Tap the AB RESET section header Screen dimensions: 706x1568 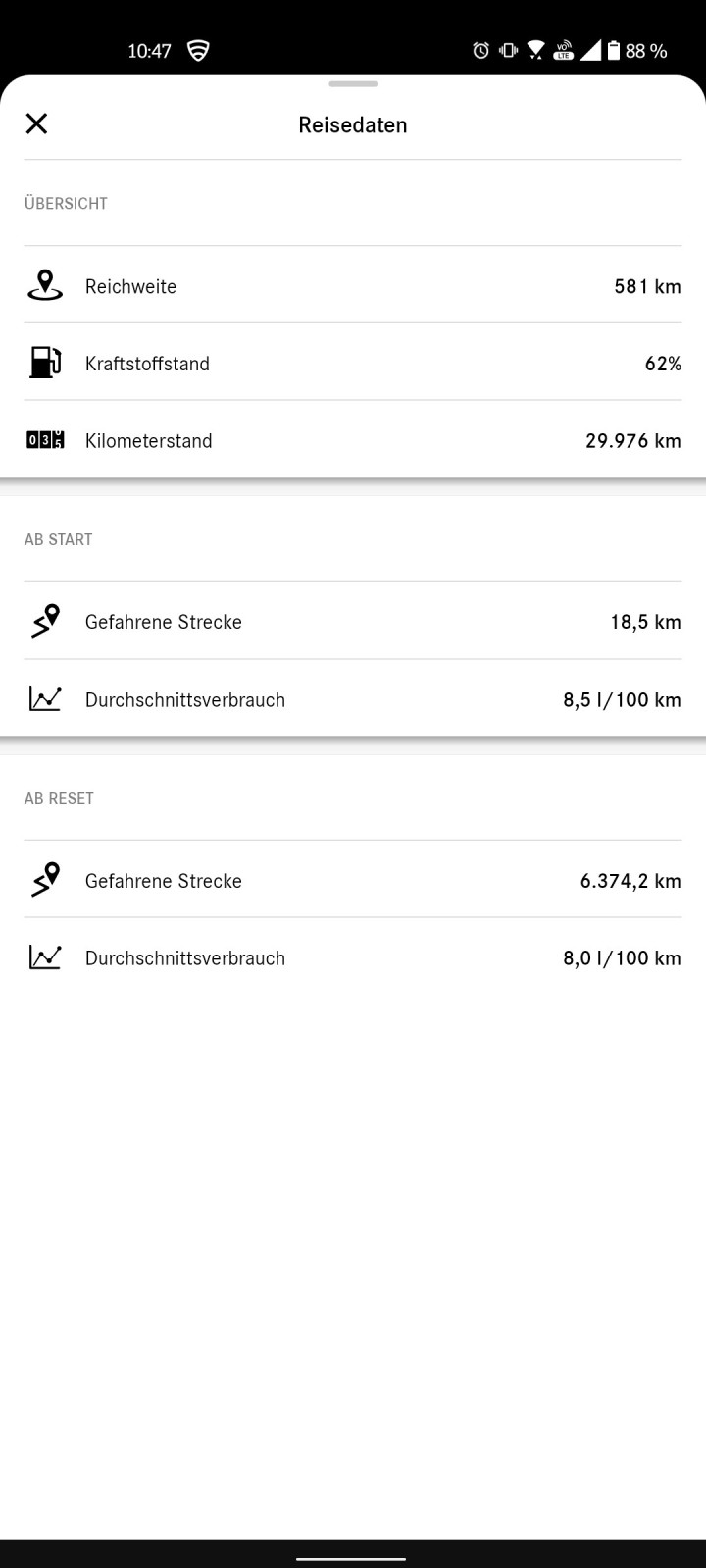point(59,798)
